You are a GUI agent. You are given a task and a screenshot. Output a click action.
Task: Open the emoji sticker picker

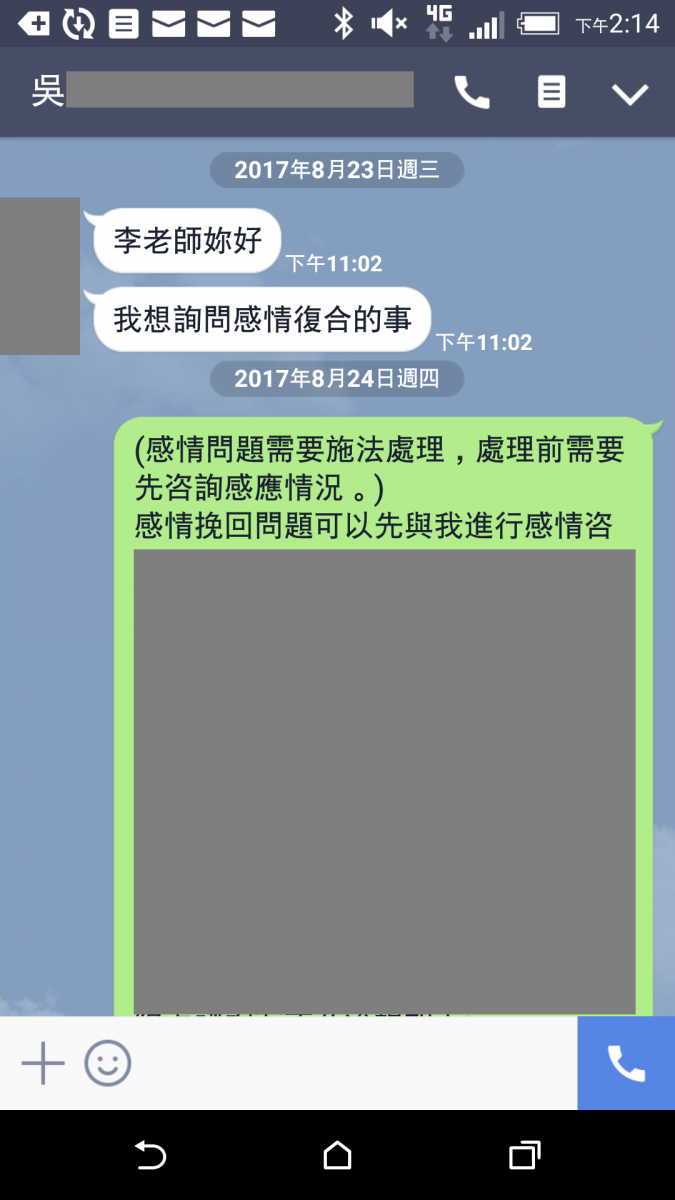tap(108, 1064)
